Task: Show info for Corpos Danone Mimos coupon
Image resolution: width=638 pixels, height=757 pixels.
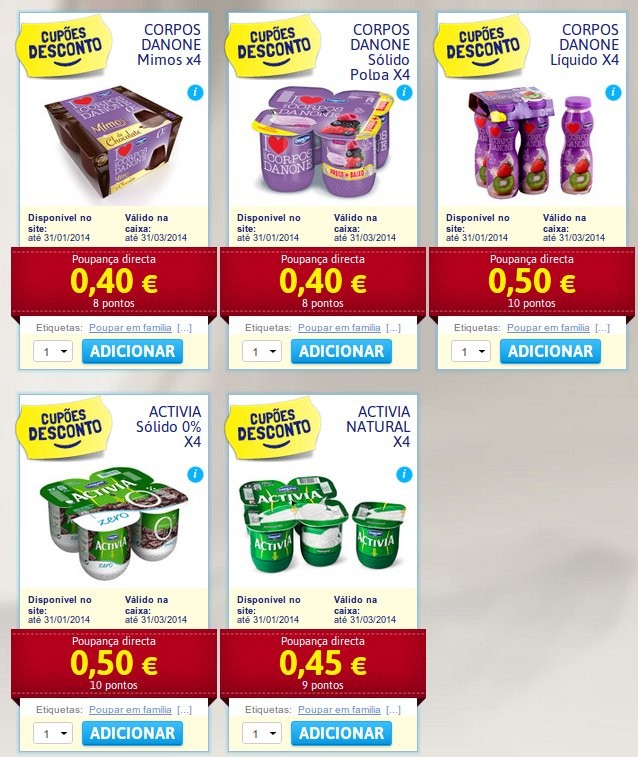Action: point(195,93)
